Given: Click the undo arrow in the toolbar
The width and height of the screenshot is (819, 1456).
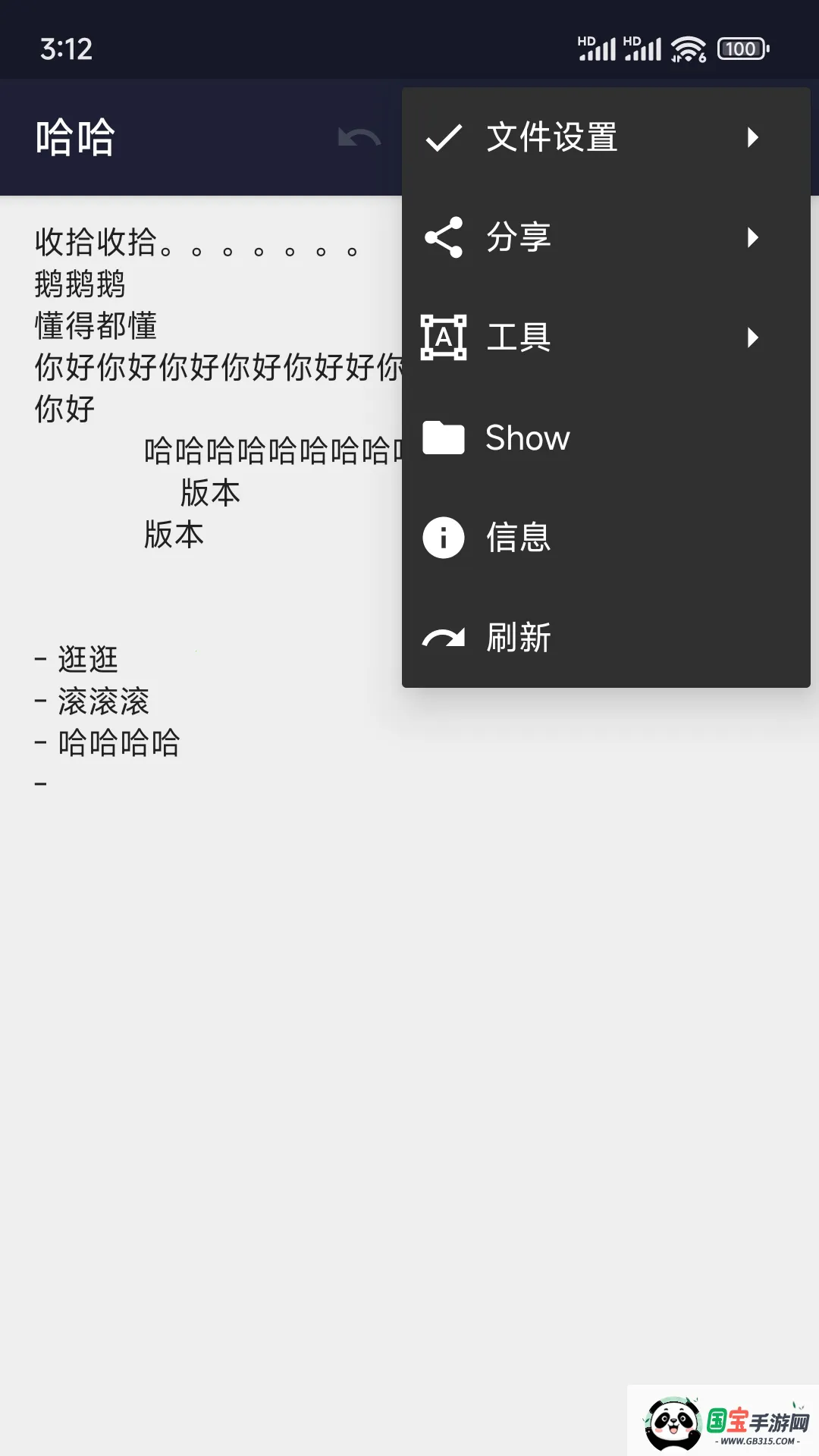Looking at the screenshot, I should point(358,136).
